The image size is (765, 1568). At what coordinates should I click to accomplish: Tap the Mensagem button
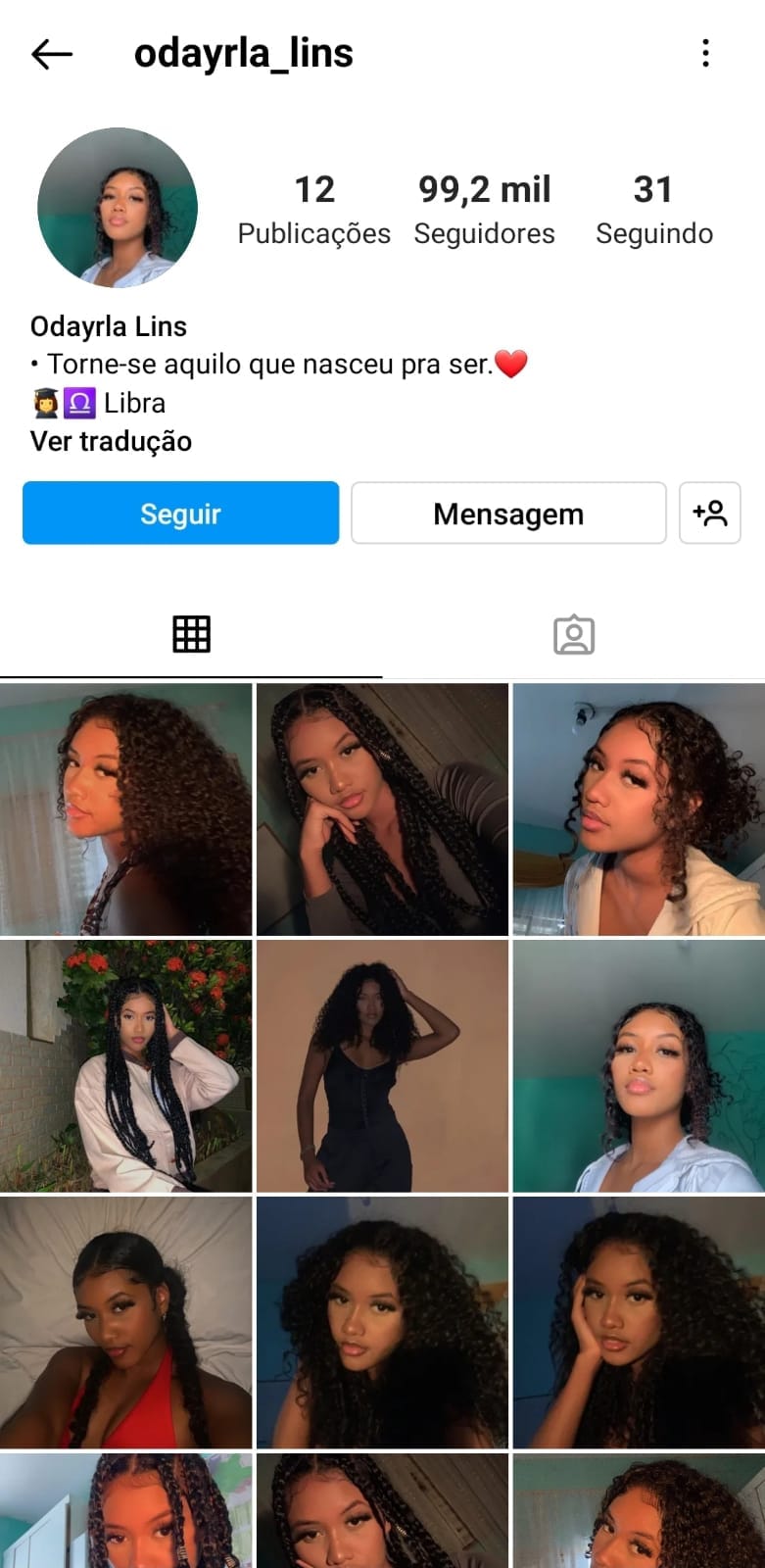(x=508, y=513)
